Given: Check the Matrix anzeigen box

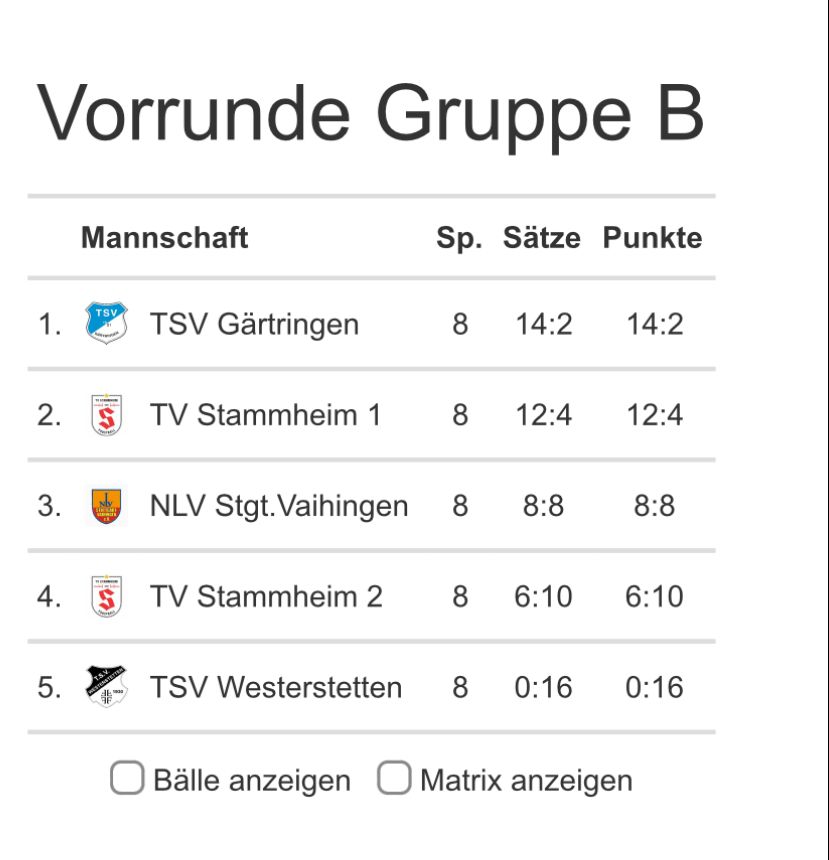Looking at the screenshot, I should (x=394, y=779).
